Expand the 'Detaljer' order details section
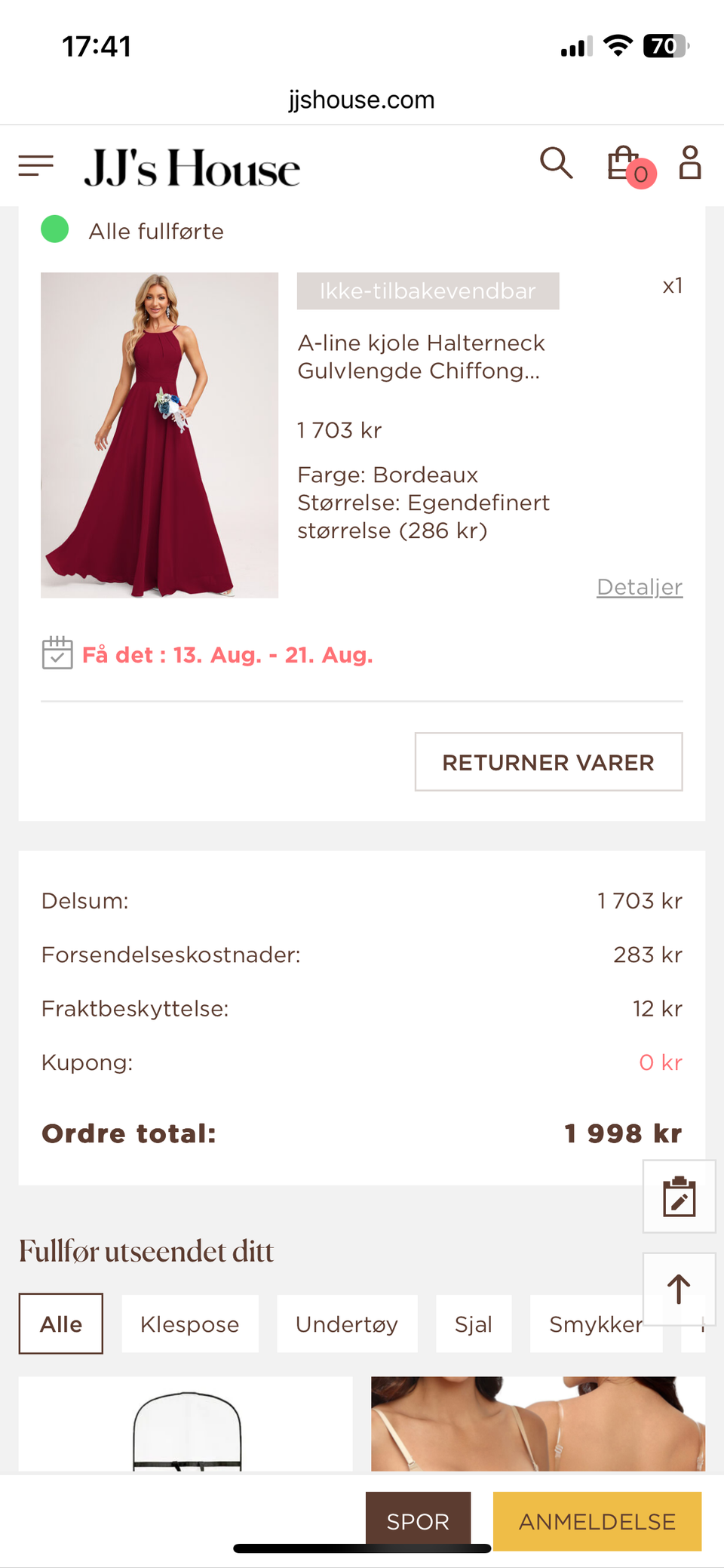Viewport: 724px width, 1568px height. click(x=639, y=587)
